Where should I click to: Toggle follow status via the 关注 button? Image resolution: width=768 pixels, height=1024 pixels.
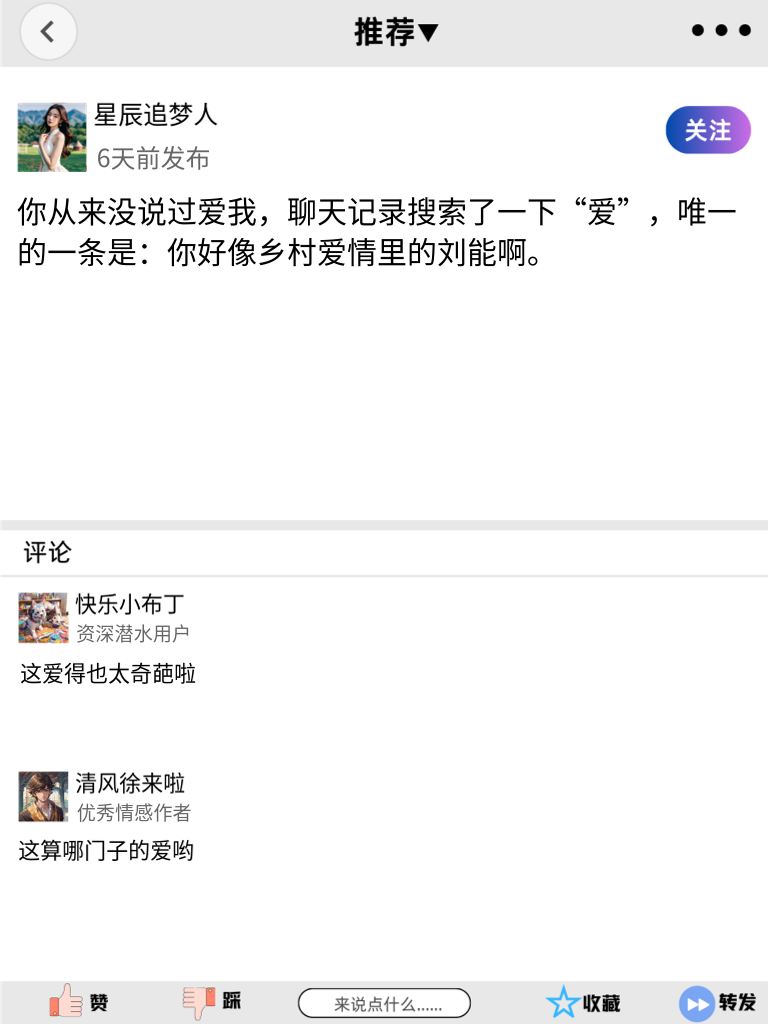[x=708, y=130]
